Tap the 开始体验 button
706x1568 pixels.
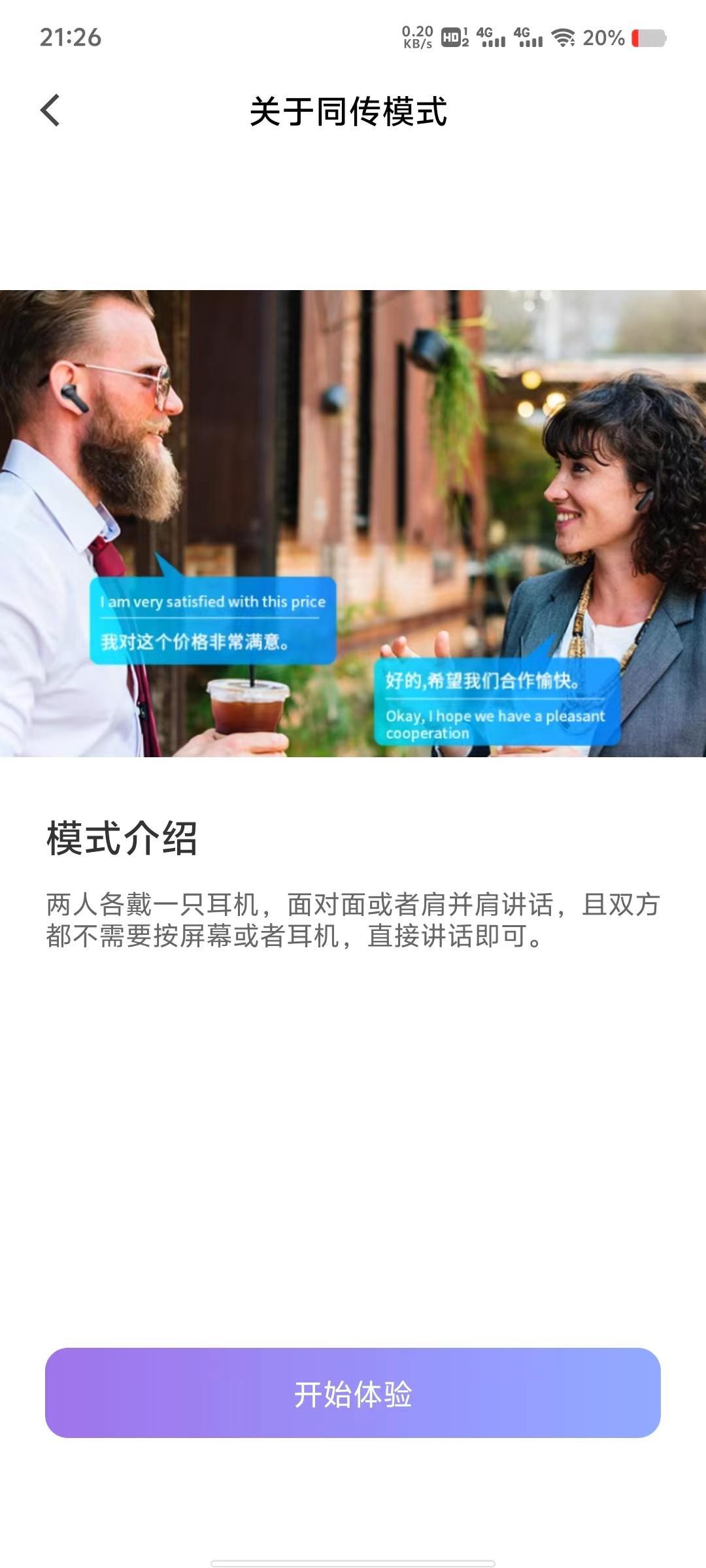(353, 1394)
